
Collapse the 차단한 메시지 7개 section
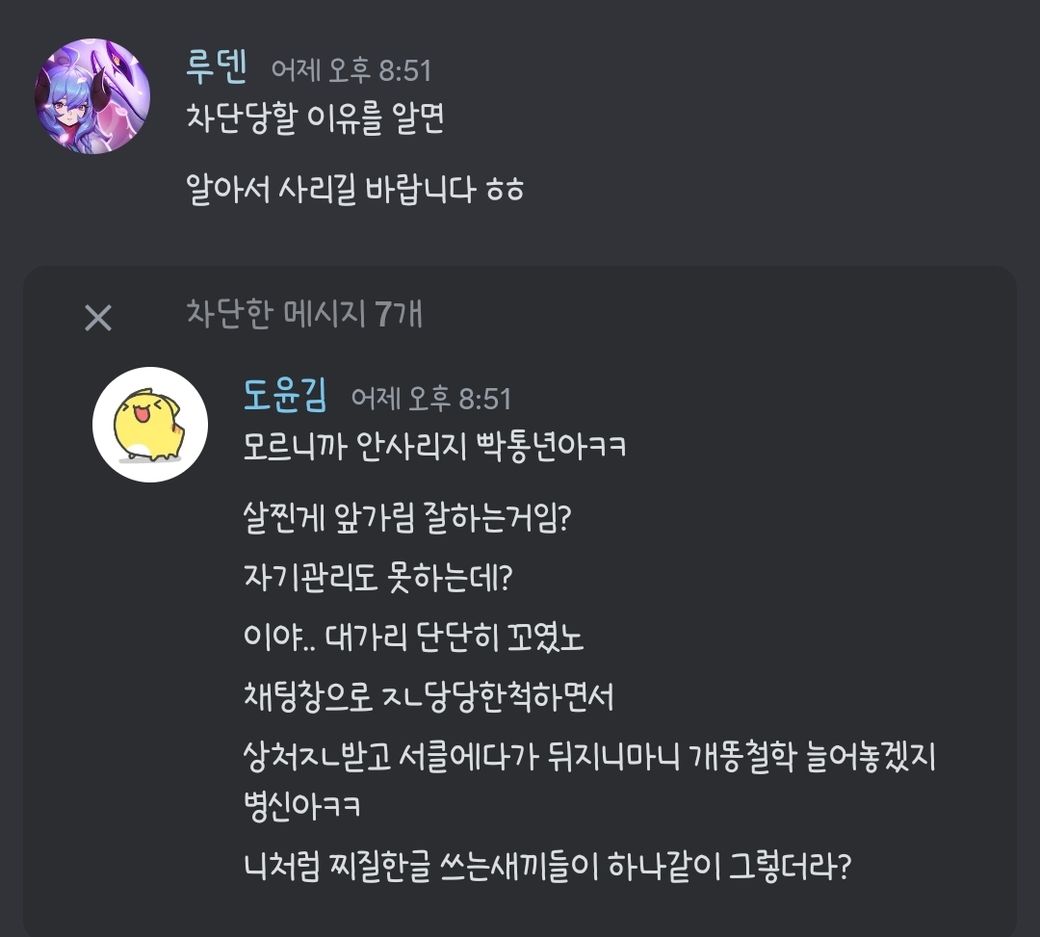[98, 318]
